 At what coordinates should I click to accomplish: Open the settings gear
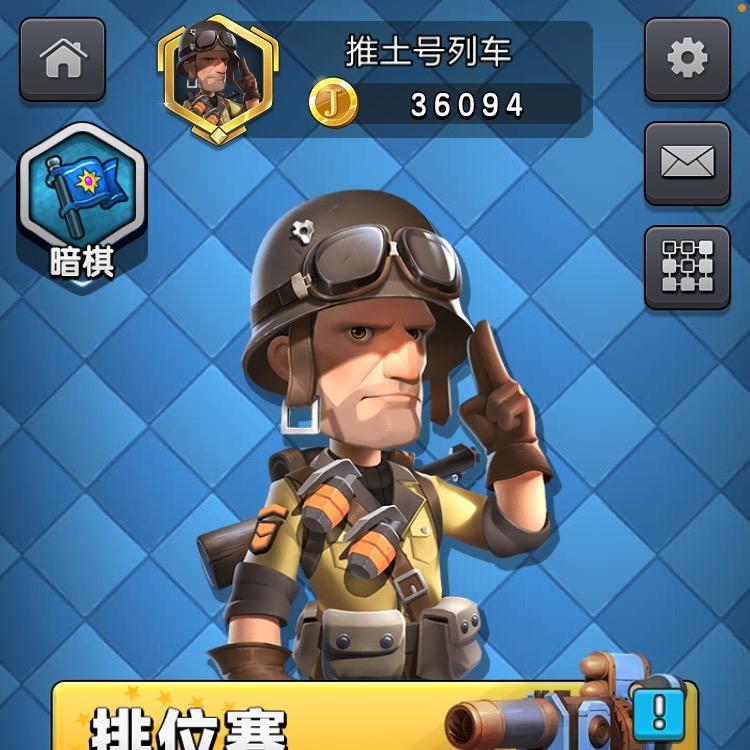click(687, 59)
